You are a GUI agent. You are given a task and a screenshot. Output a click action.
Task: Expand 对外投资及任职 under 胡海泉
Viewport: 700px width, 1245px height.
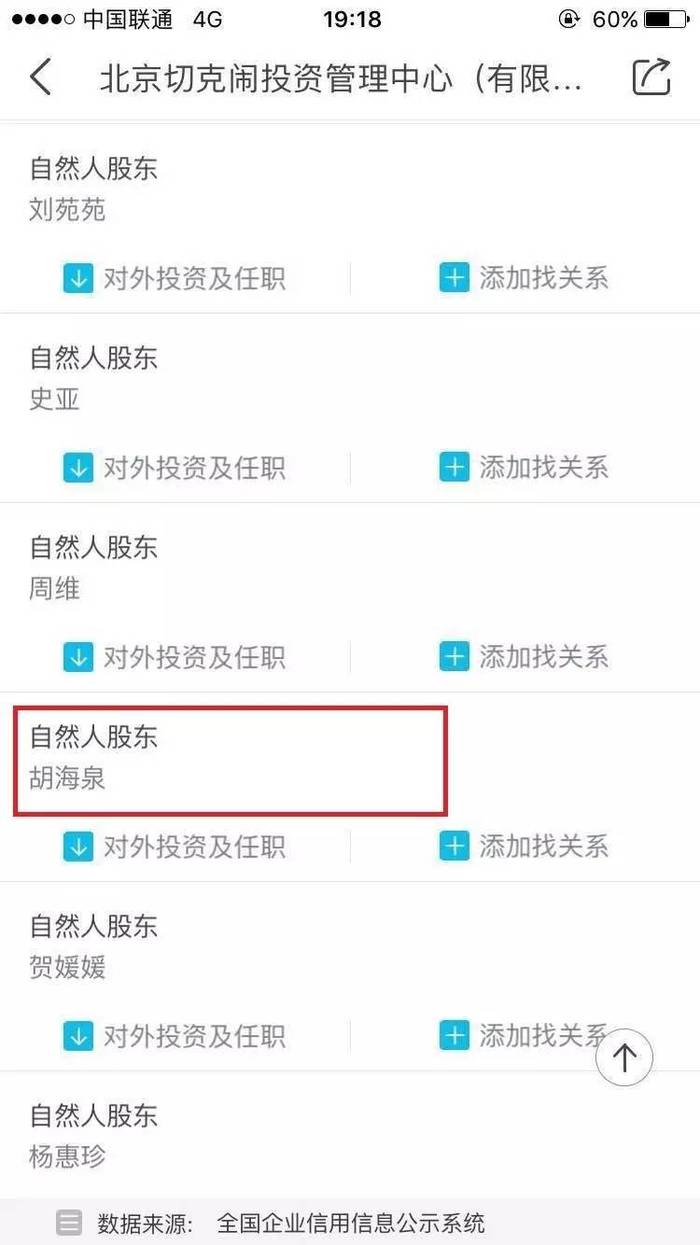(x=175, y=847)
